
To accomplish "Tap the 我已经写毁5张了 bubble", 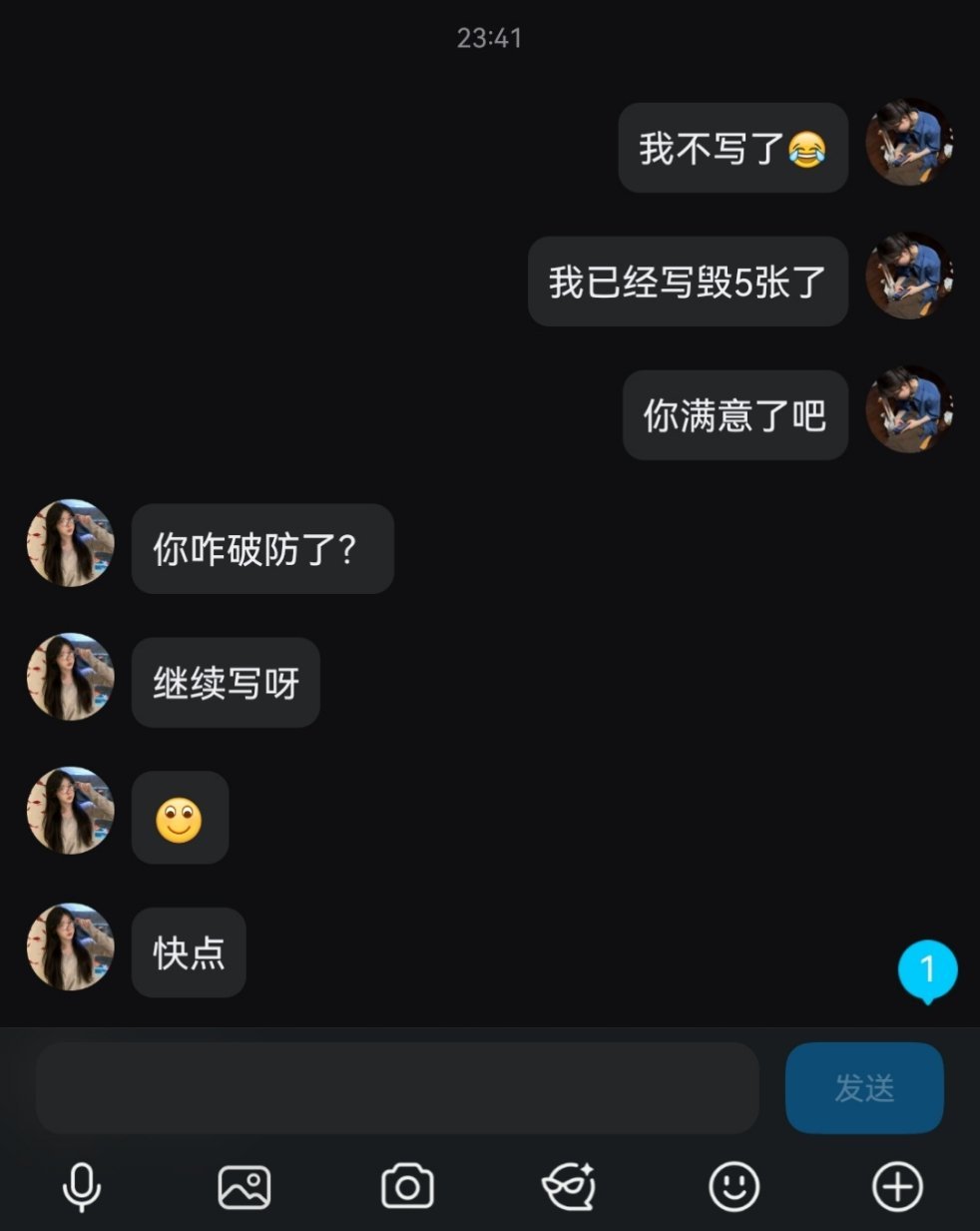I will [x=688, y=282].
